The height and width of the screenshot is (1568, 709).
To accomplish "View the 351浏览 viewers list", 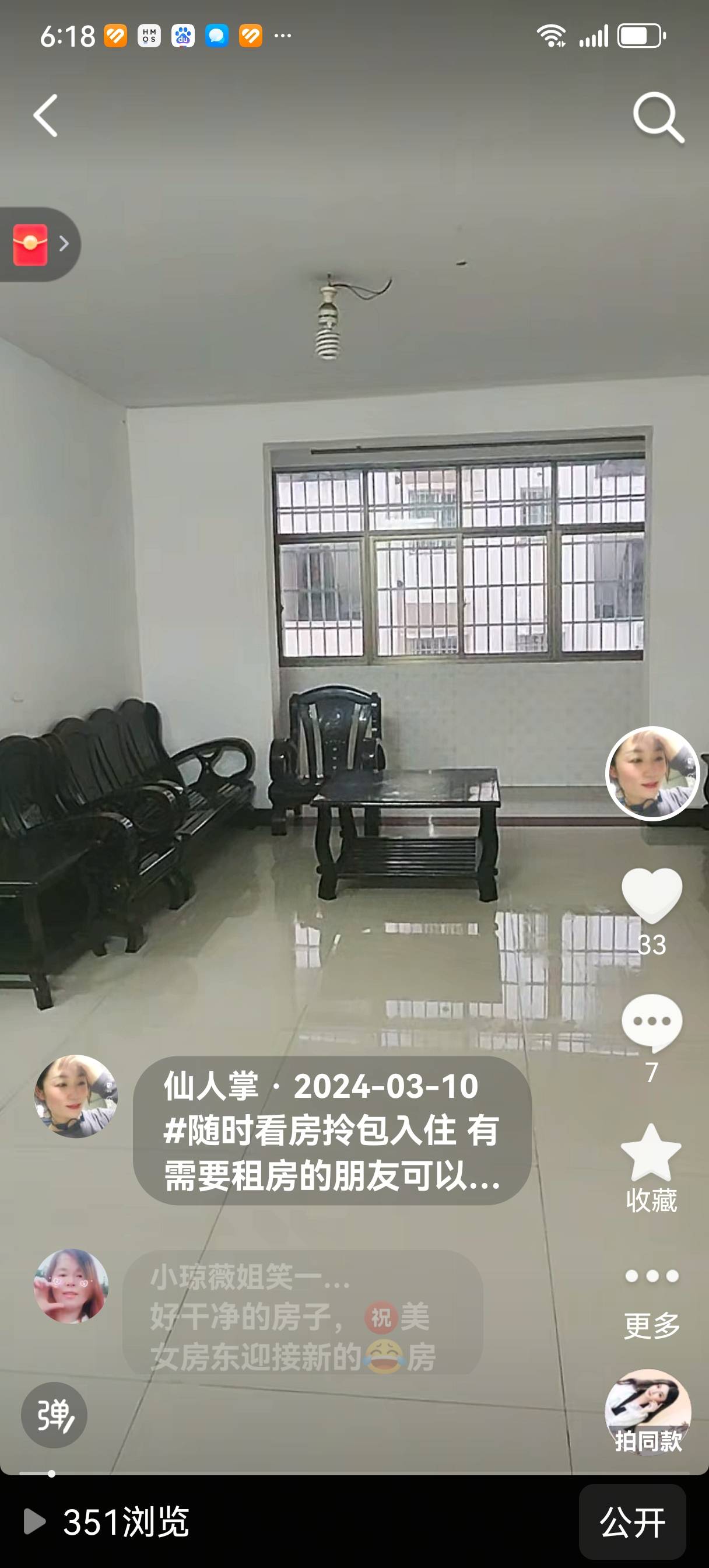I will 107,1522.
